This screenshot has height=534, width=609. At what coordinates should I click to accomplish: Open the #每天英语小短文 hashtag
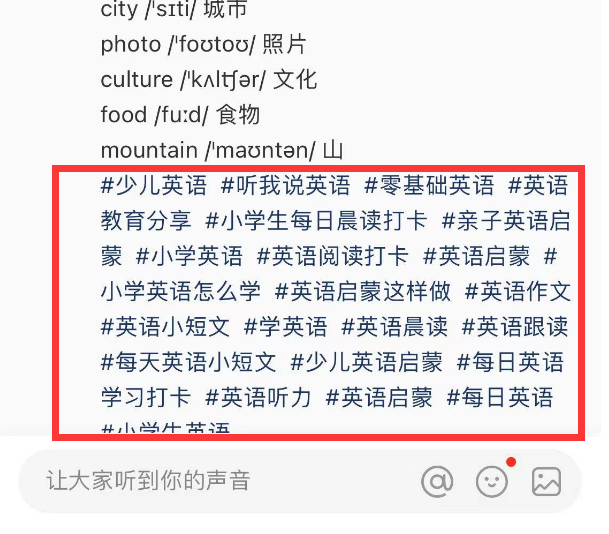click(x=188, y=362)
